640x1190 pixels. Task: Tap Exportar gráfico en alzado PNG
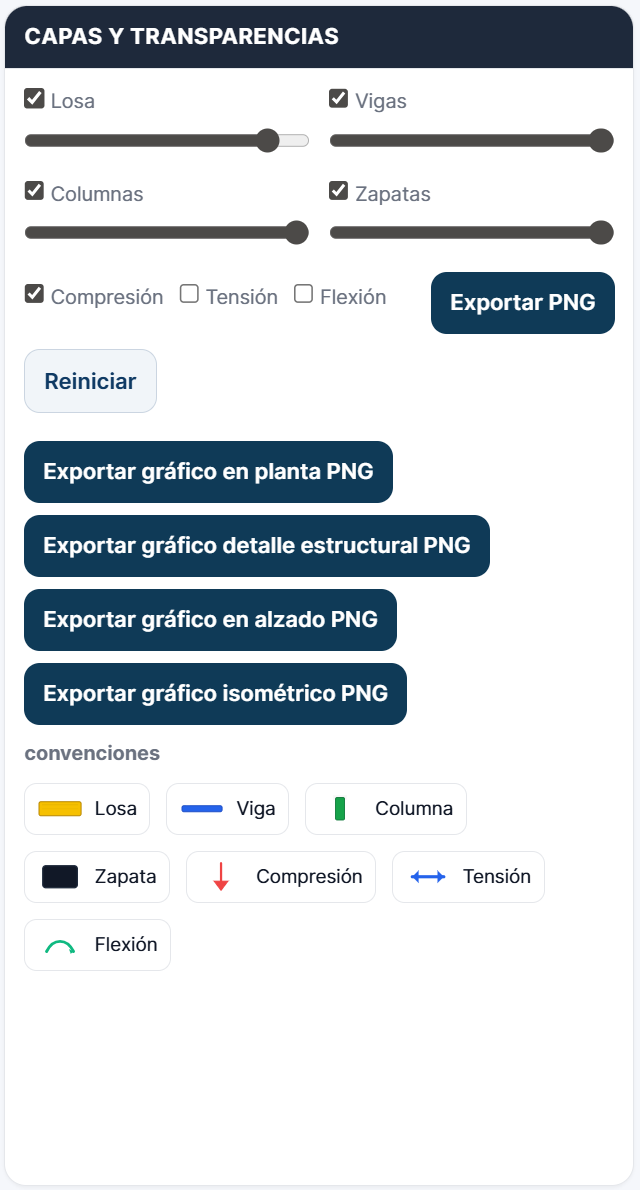pyautogui.click(x=210, y=620)
